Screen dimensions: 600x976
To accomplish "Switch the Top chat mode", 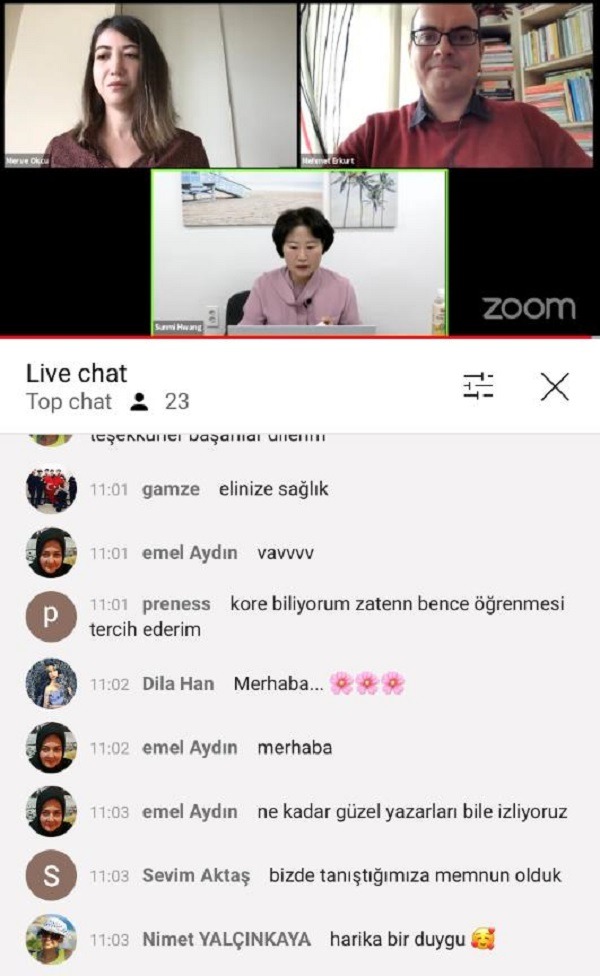I will [69, 402].
